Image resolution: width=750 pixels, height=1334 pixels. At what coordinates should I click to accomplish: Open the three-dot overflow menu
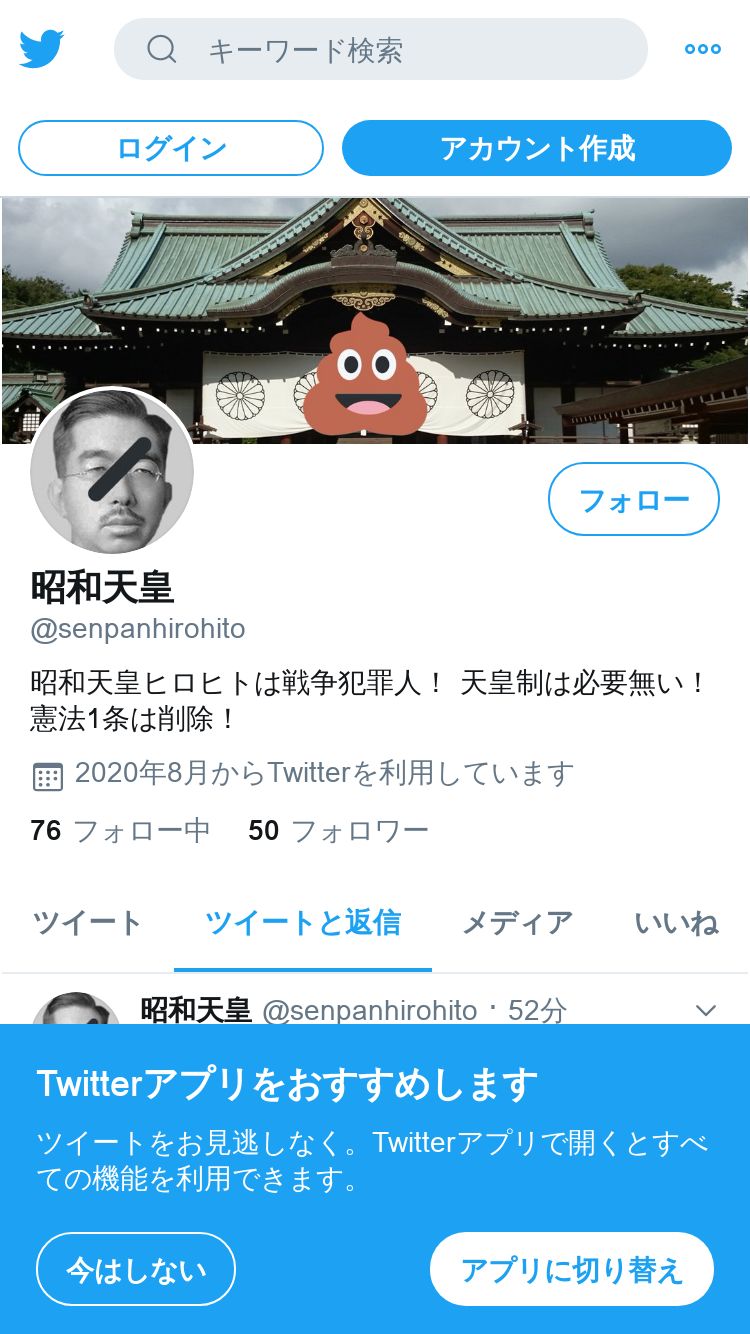tap(702, 49)
